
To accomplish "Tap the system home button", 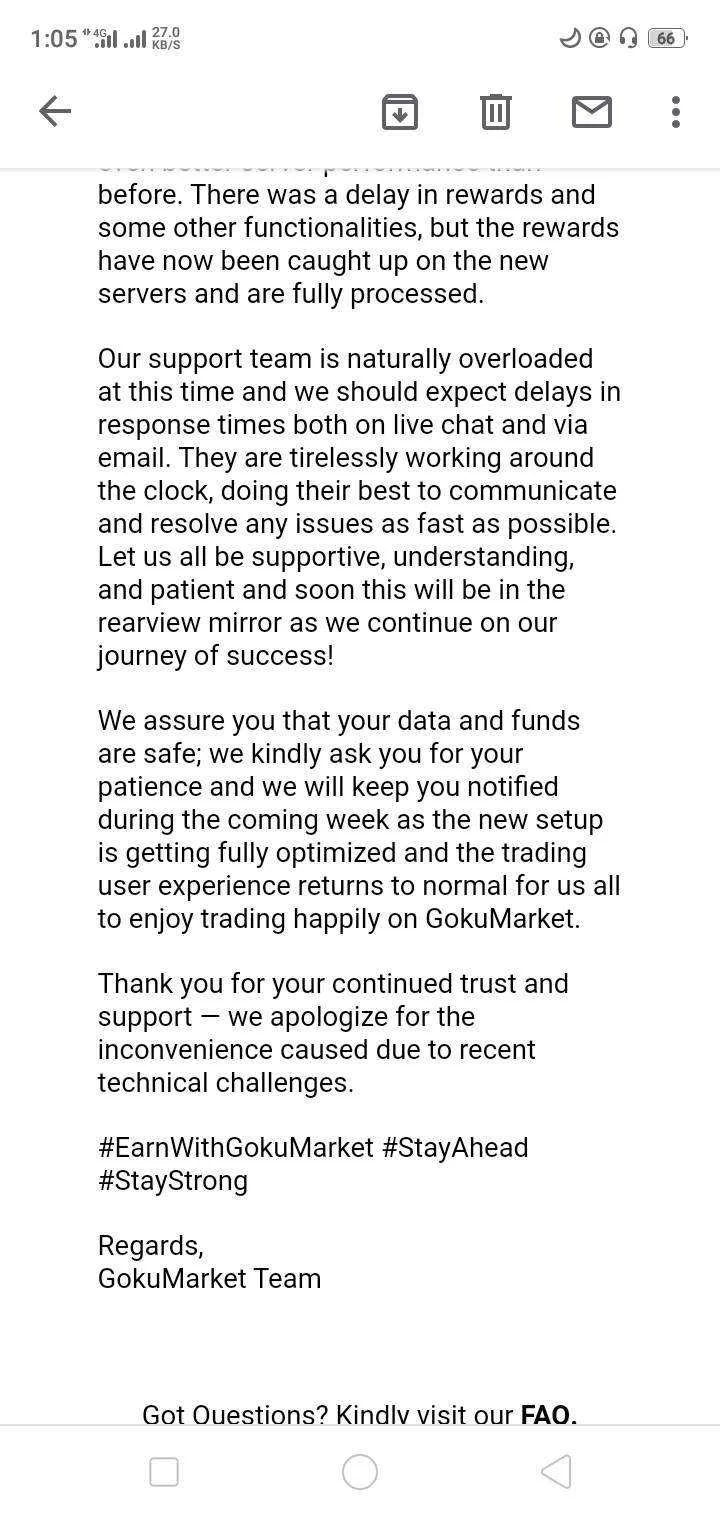I will coord(360,1472).
